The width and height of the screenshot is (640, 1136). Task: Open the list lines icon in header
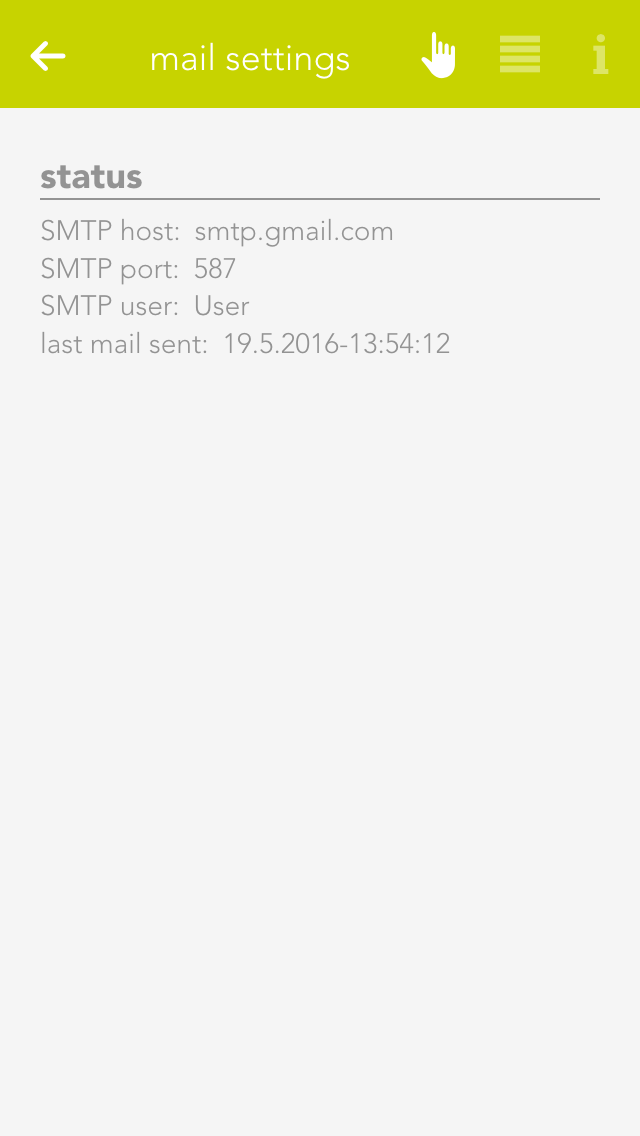point(520,55)
